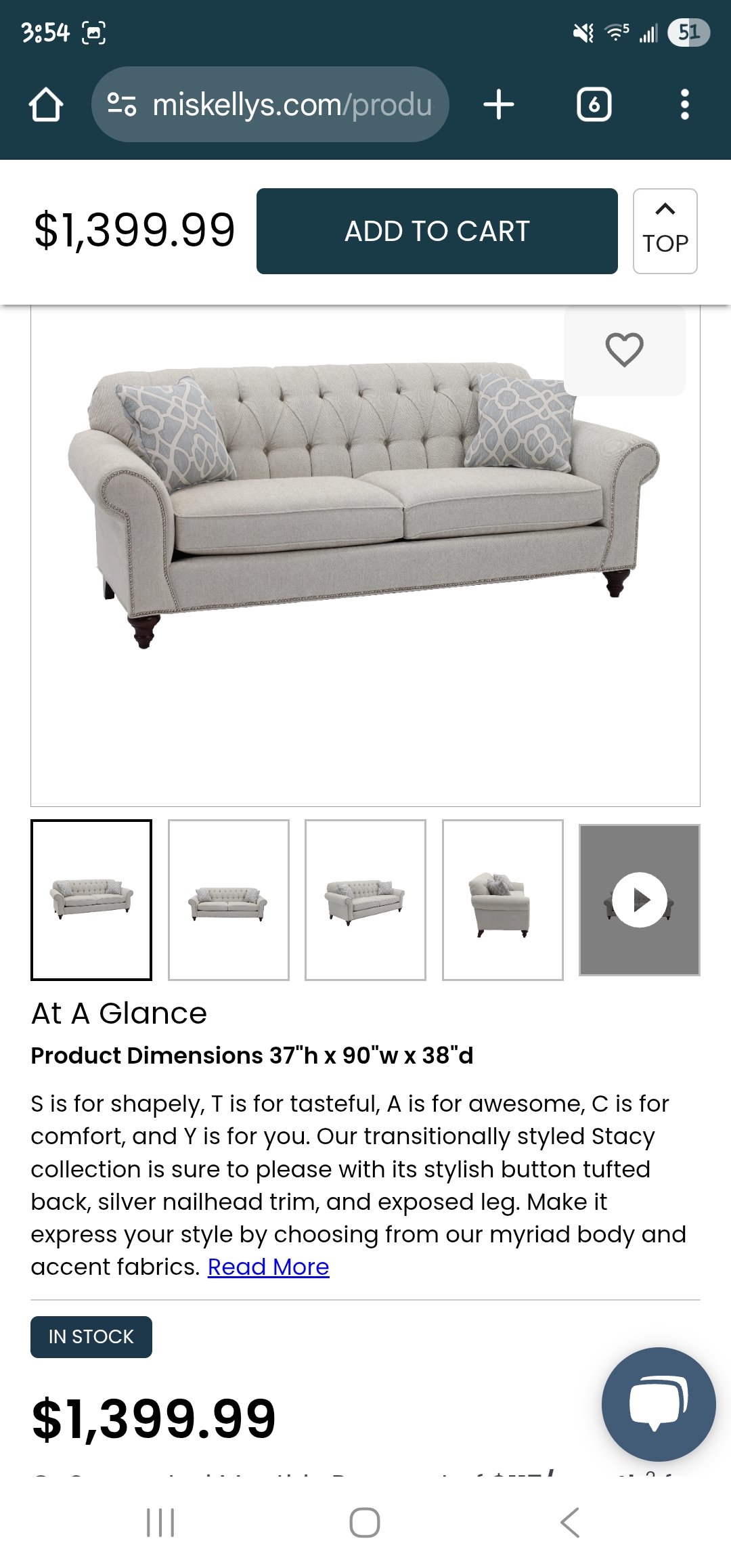Select the third sofa thumbnail
Screen dimensions: 731x1568
pyautogui.click(x=365, y=900)
